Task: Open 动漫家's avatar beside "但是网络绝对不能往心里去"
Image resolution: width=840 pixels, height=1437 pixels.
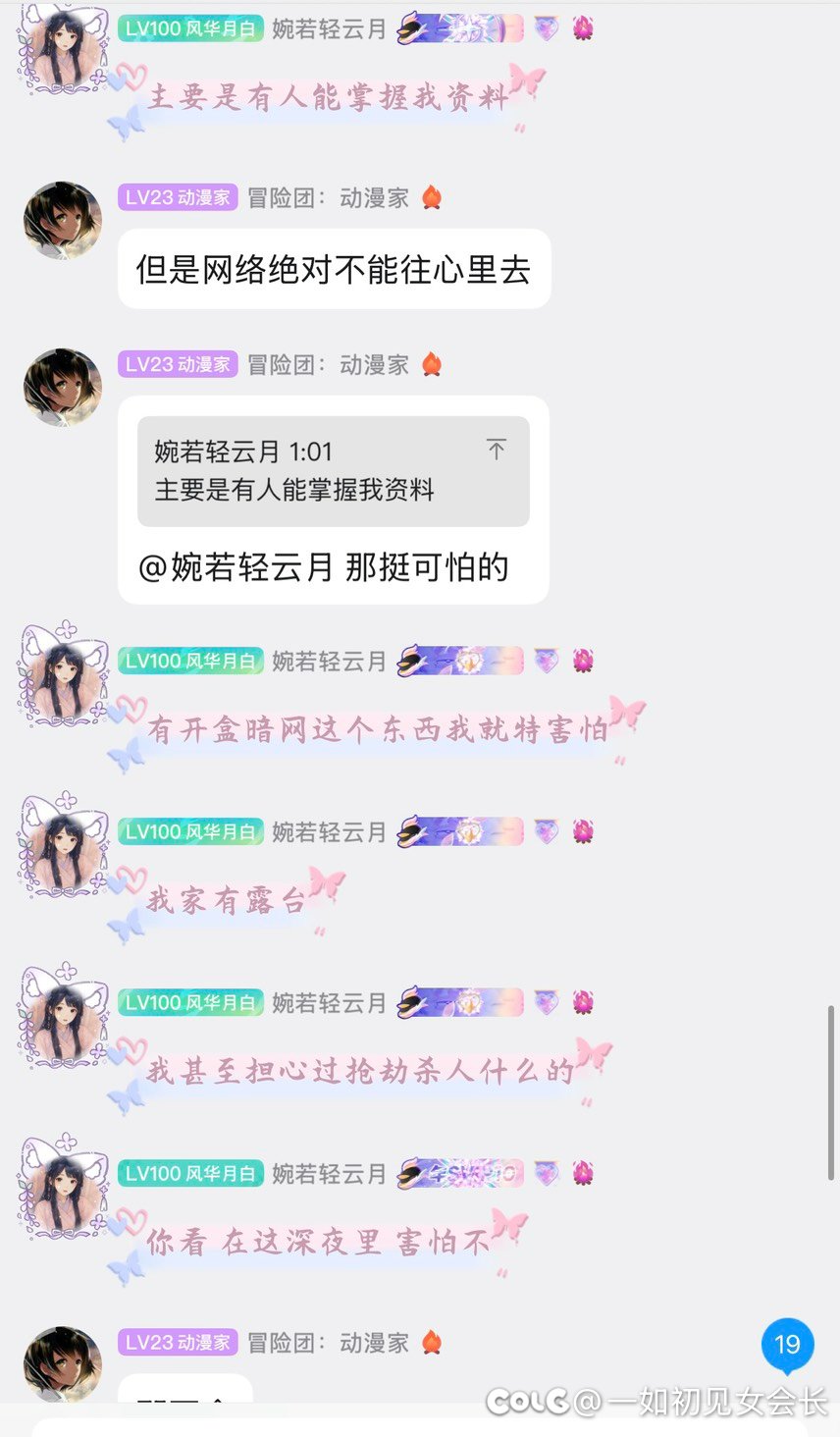Action: pos(63,221)
